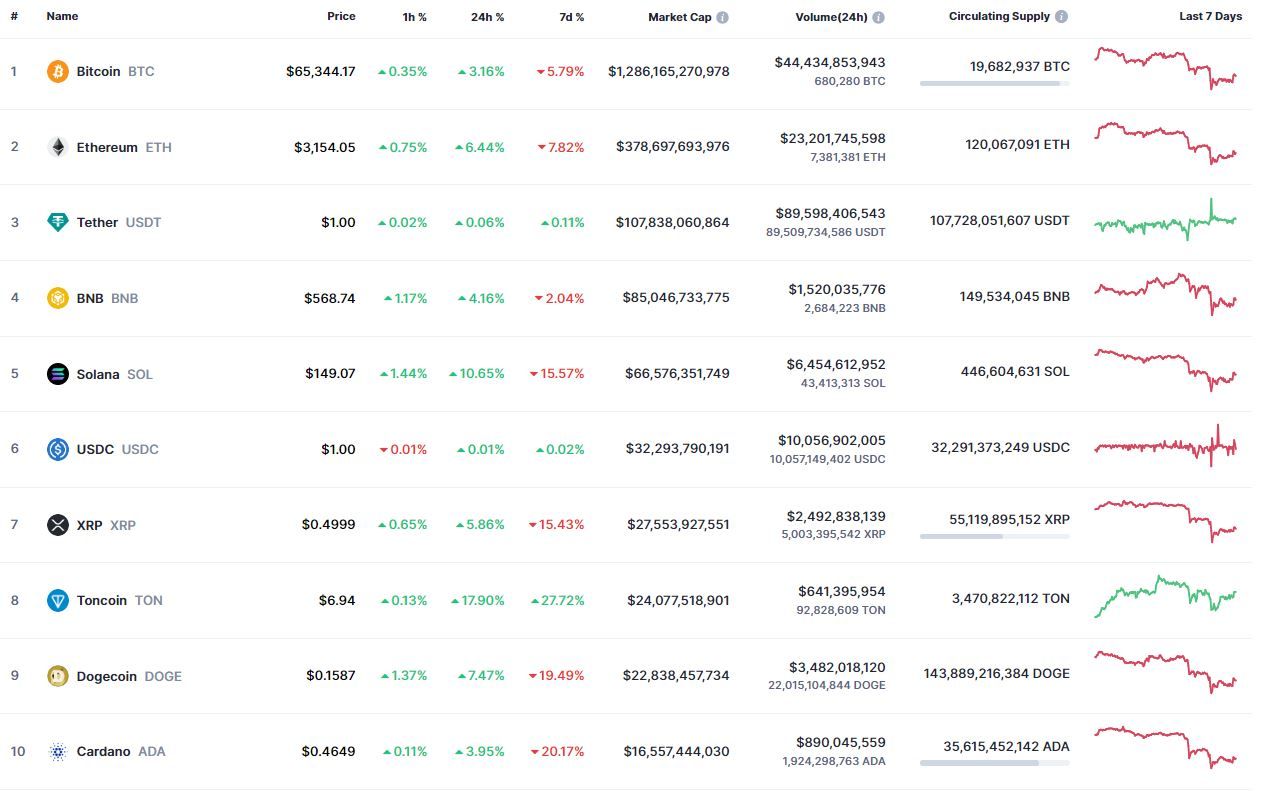This screenshot has width=1264, height=791.
Task: Sort by the 7d % column
Action: point(571,17)
